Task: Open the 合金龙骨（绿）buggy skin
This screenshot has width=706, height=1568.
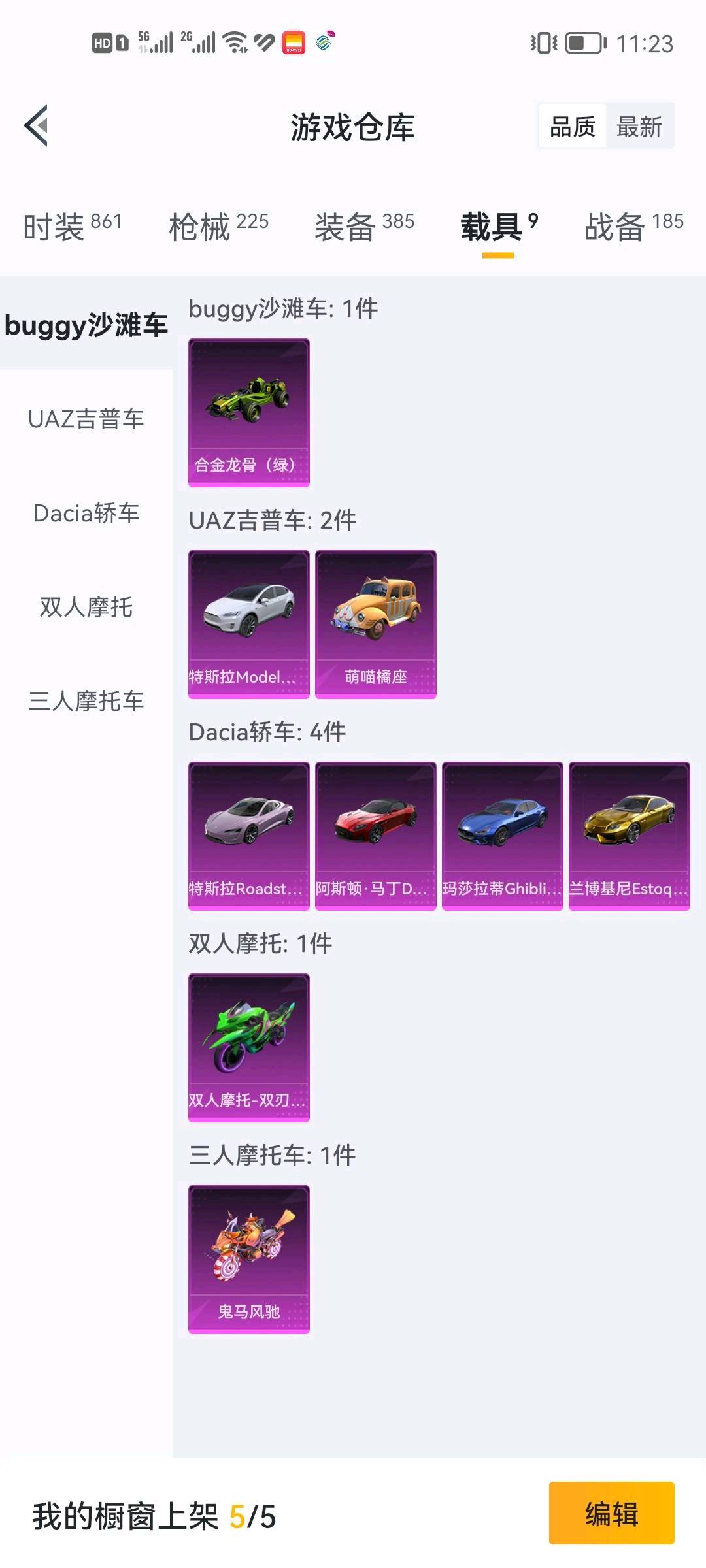Action: coord(249,413)
